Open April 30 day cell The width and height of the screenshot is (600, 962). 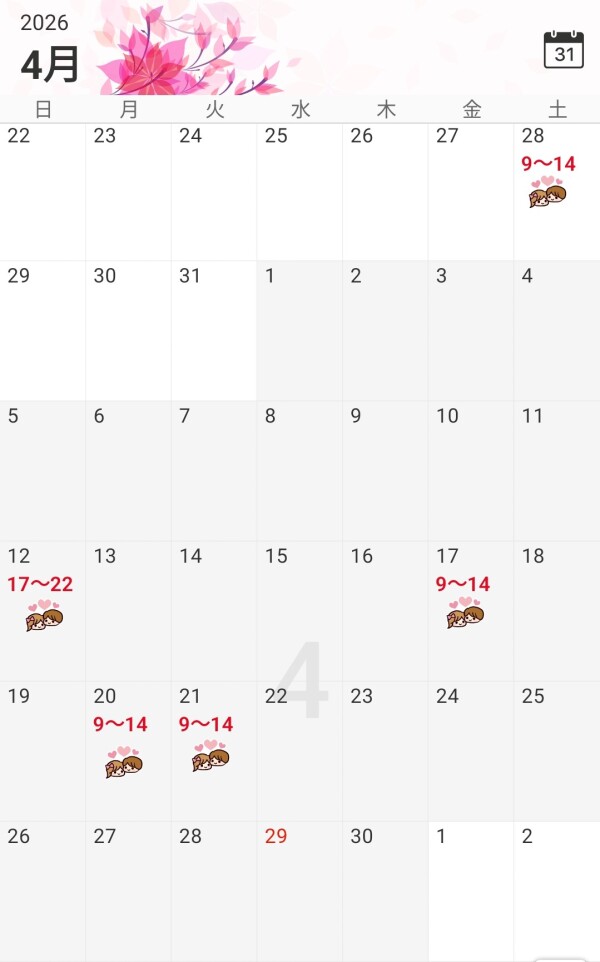click(x=385, y=890)
